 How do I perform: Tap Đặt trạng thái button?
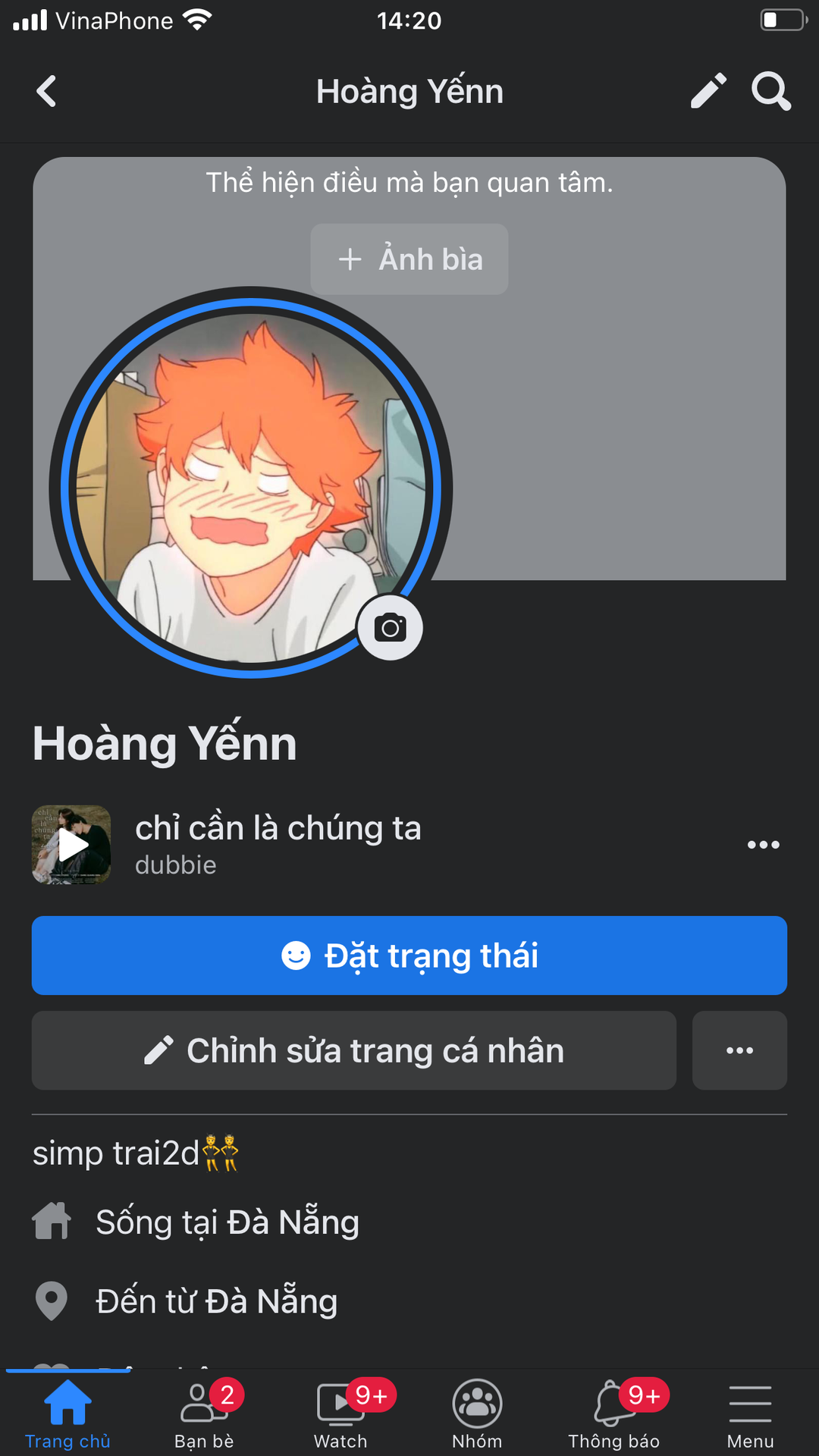[409, 955]
